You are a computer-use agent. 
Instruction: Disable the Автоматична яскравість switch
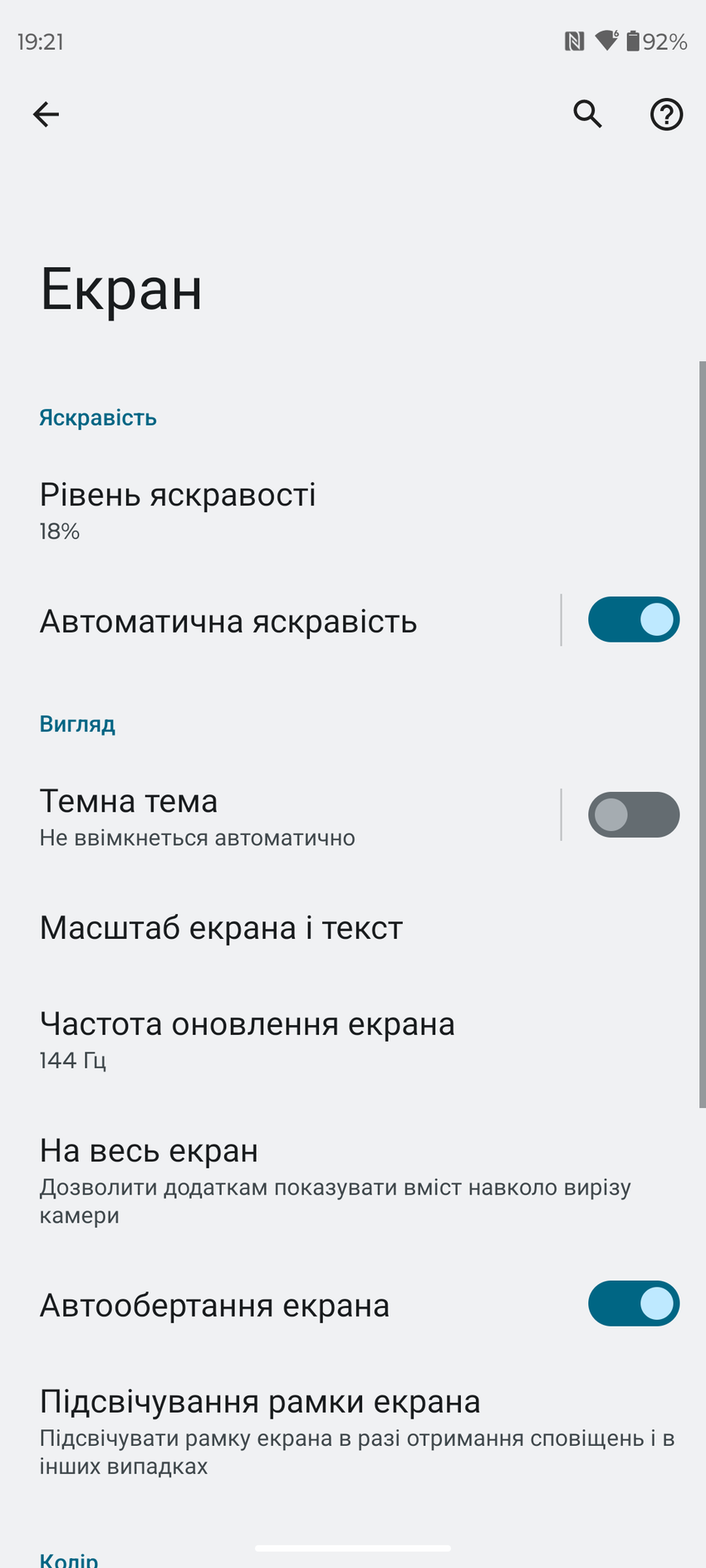pyautogui.click(x=634, y=620)
